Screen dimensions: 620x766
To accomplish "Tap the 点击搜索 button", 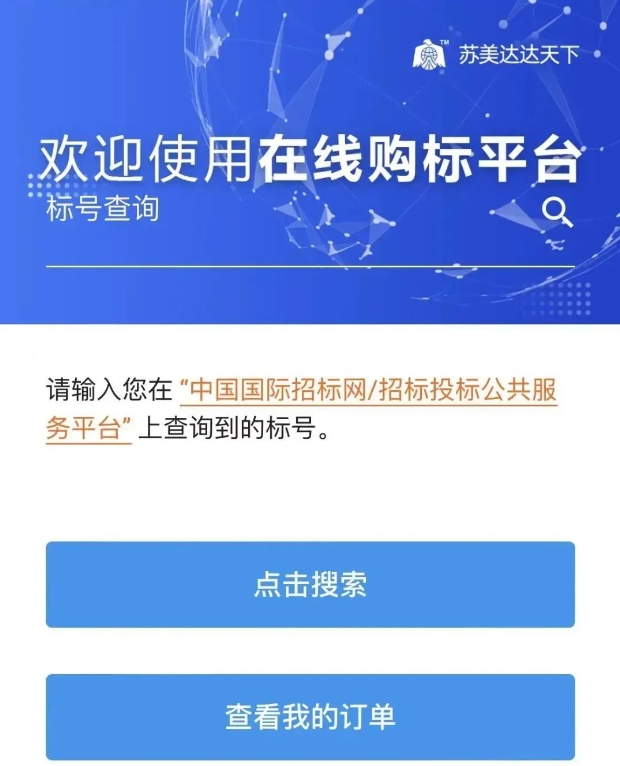I will coord(310,585).
